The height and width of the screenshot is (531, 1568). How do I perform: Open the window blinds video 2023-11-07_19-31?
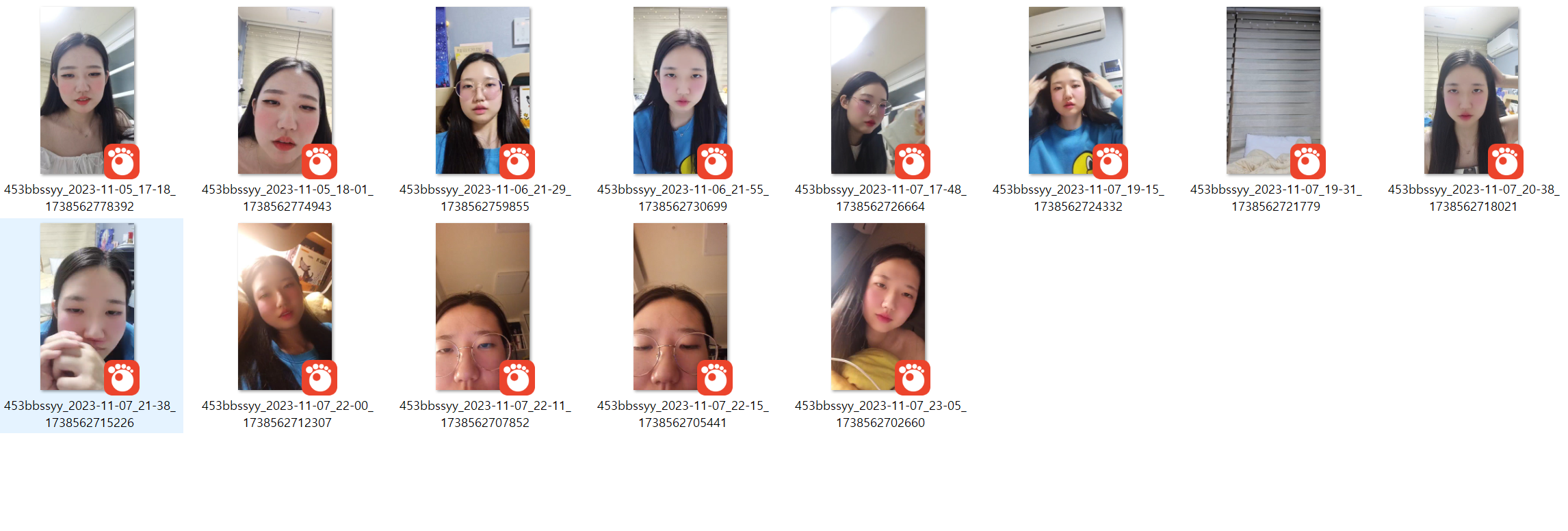[1274, 90]
